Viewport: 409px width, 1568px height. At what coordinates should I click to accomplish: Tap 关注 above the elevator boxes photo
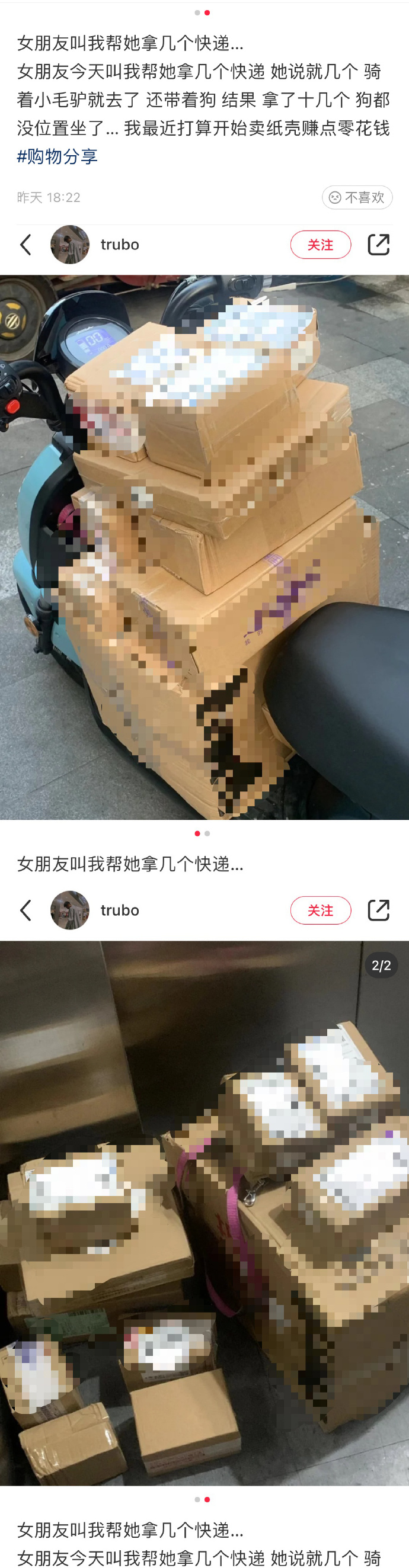point(321,910)
